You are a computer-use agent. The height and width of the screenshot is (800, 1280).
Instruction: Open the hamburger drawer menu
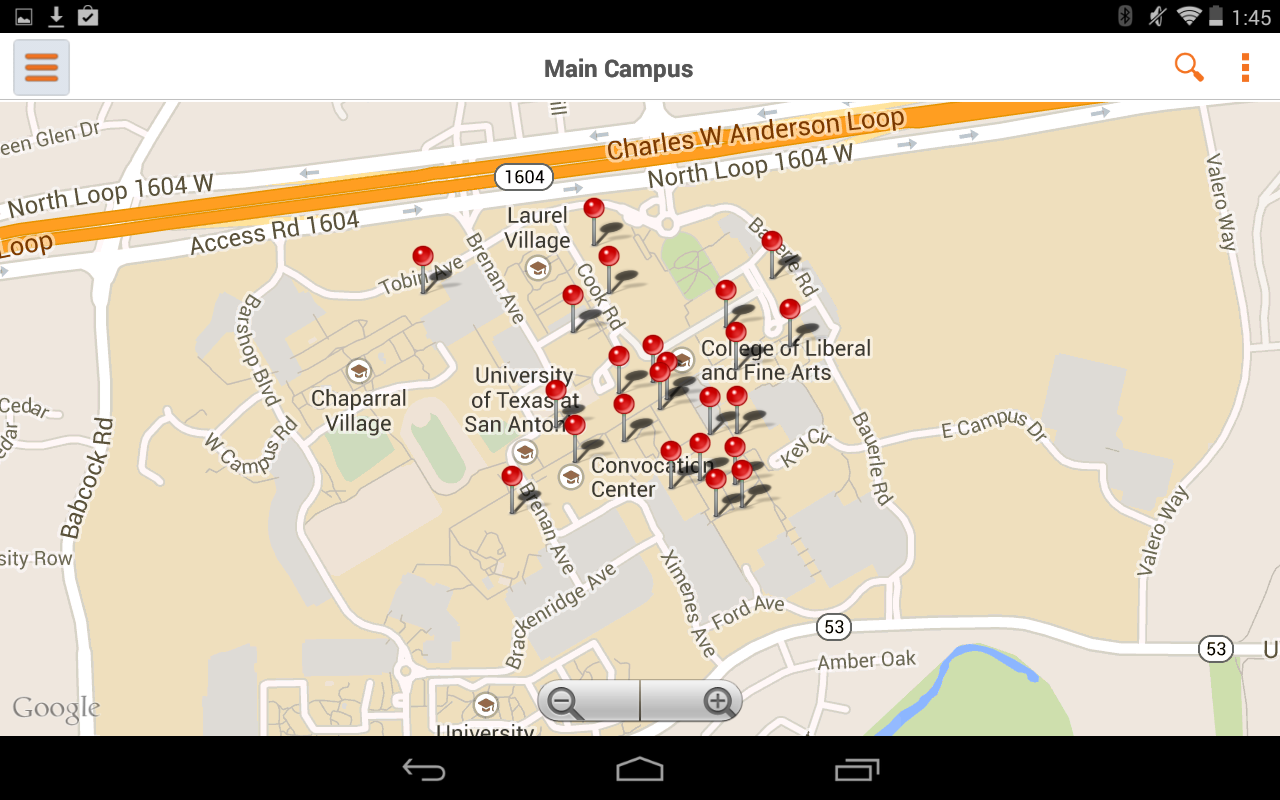[41, 68]
